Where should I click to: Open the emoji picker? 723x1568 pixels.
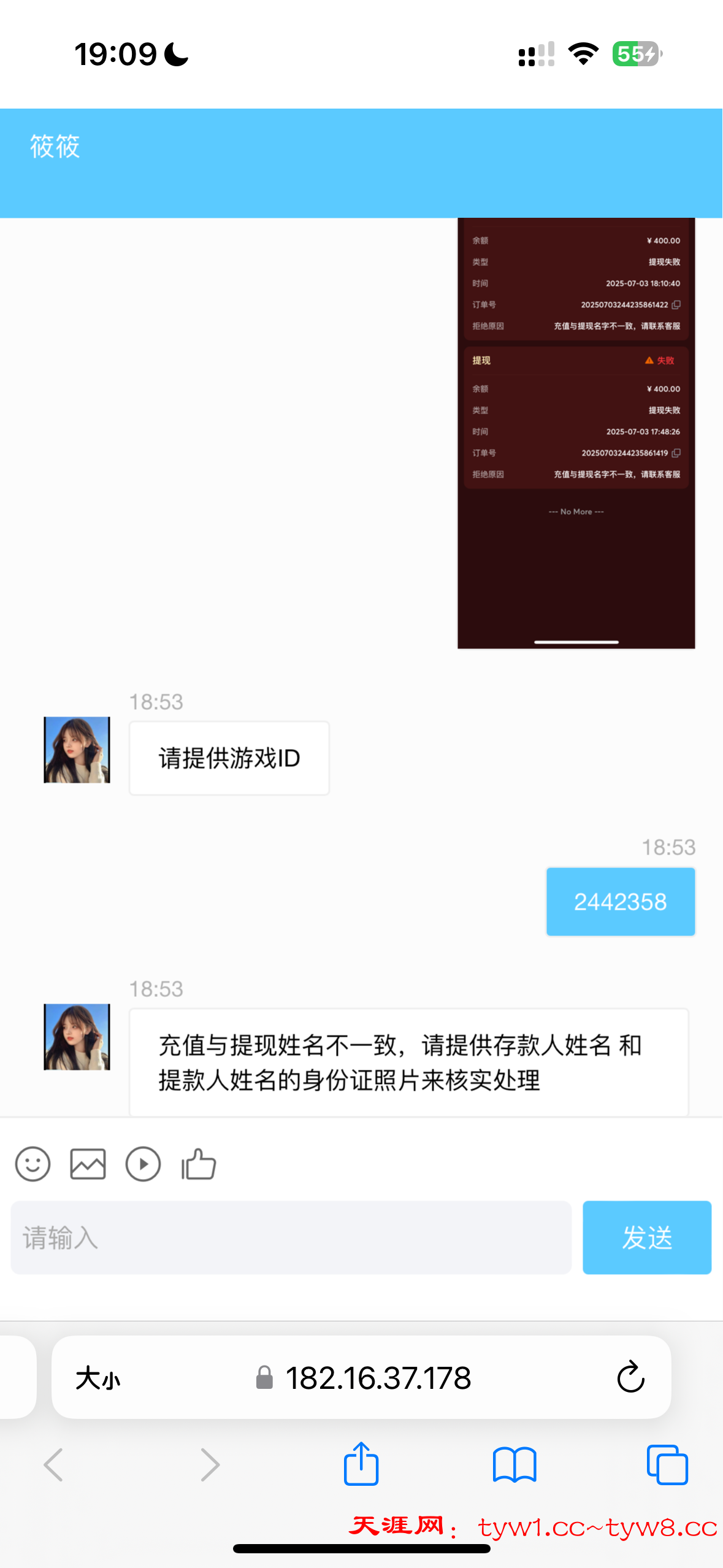33,1164
